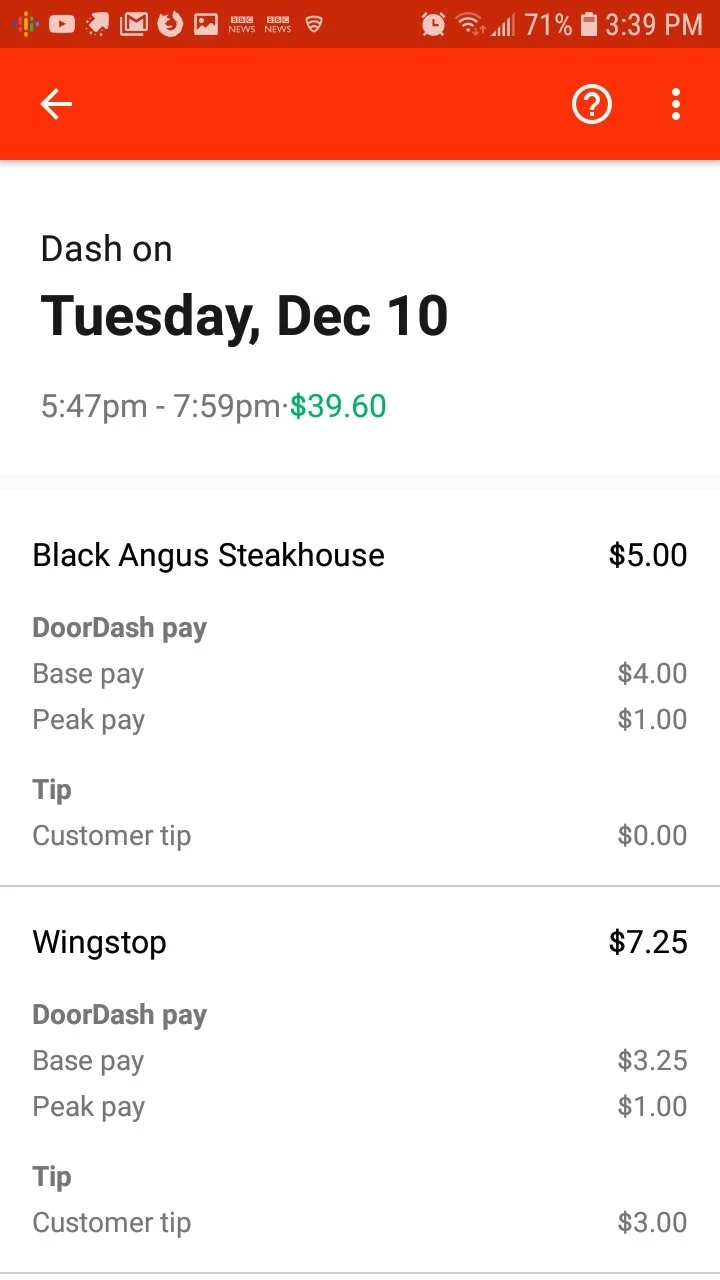The image size is (720, 1280).
Task: Open the YouTube notification icon
Action: pyautogui.click(x=62, y=22)
